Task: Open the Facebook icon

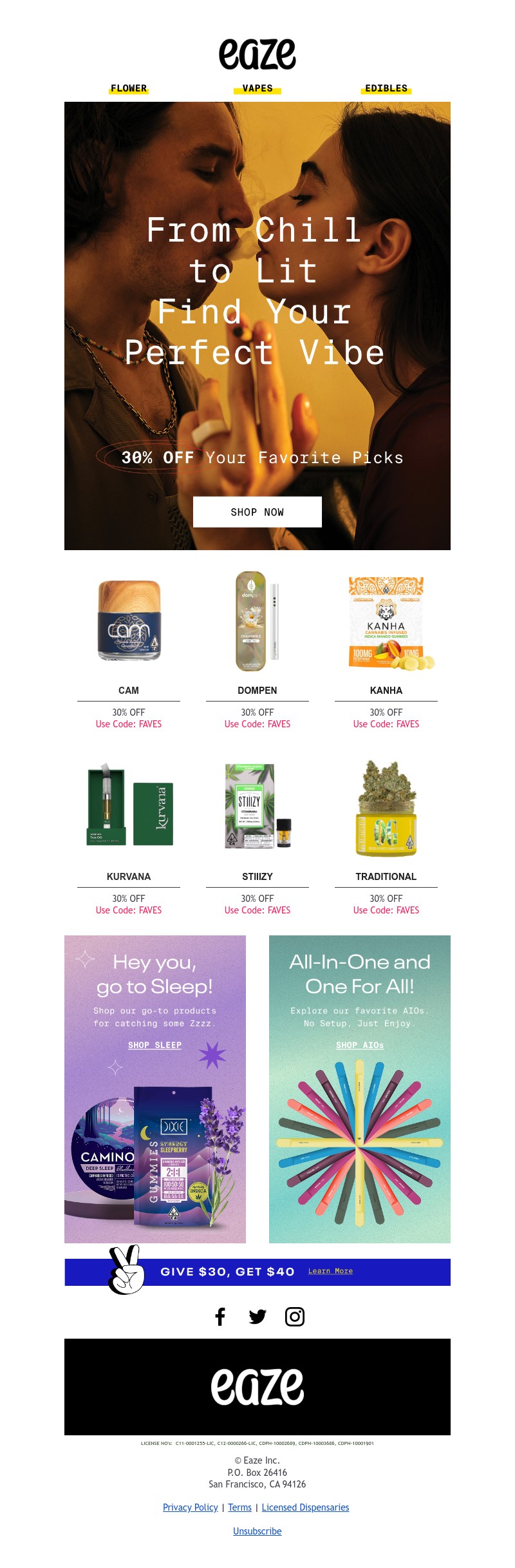Action: coord(220,1317)
